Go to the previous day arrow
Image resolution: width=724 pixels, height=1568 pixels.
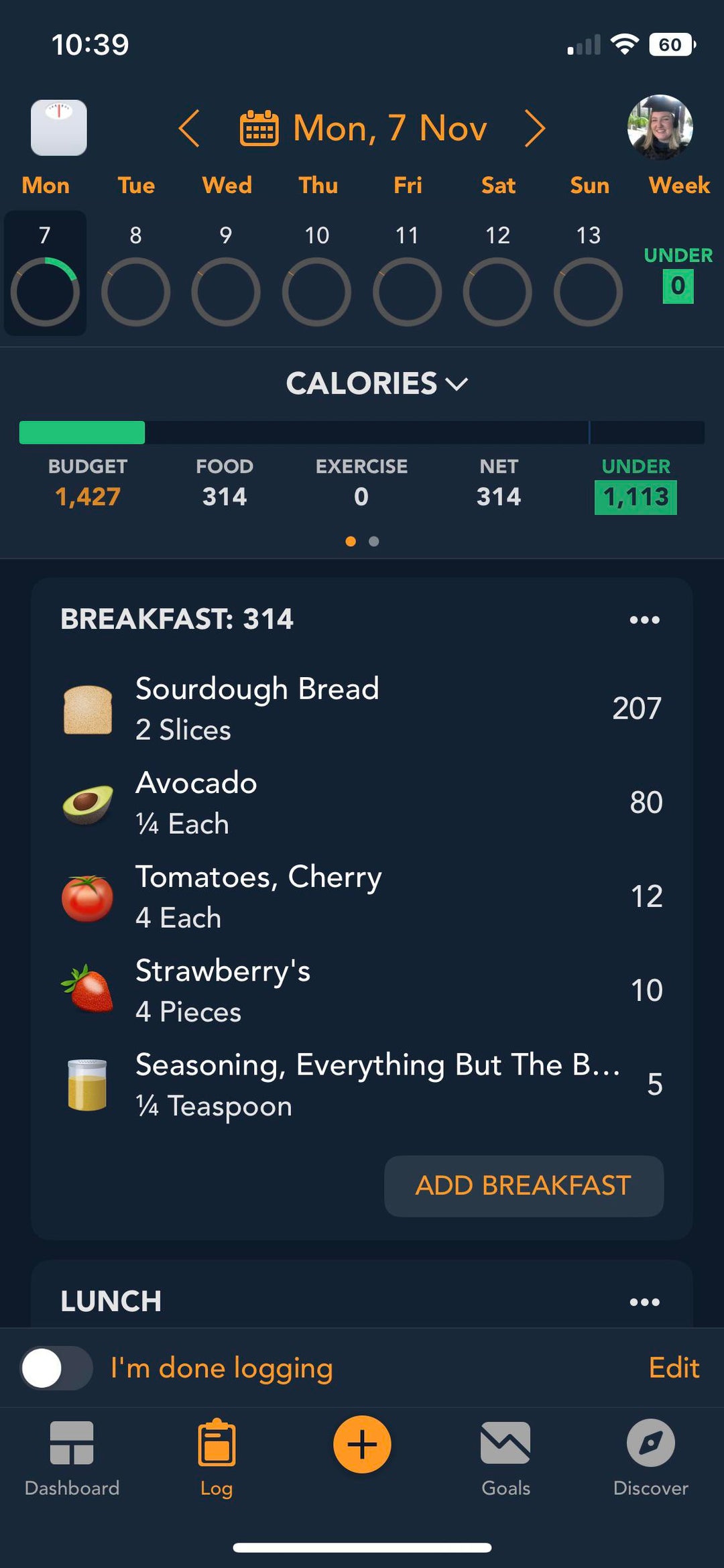click(189, 128)
